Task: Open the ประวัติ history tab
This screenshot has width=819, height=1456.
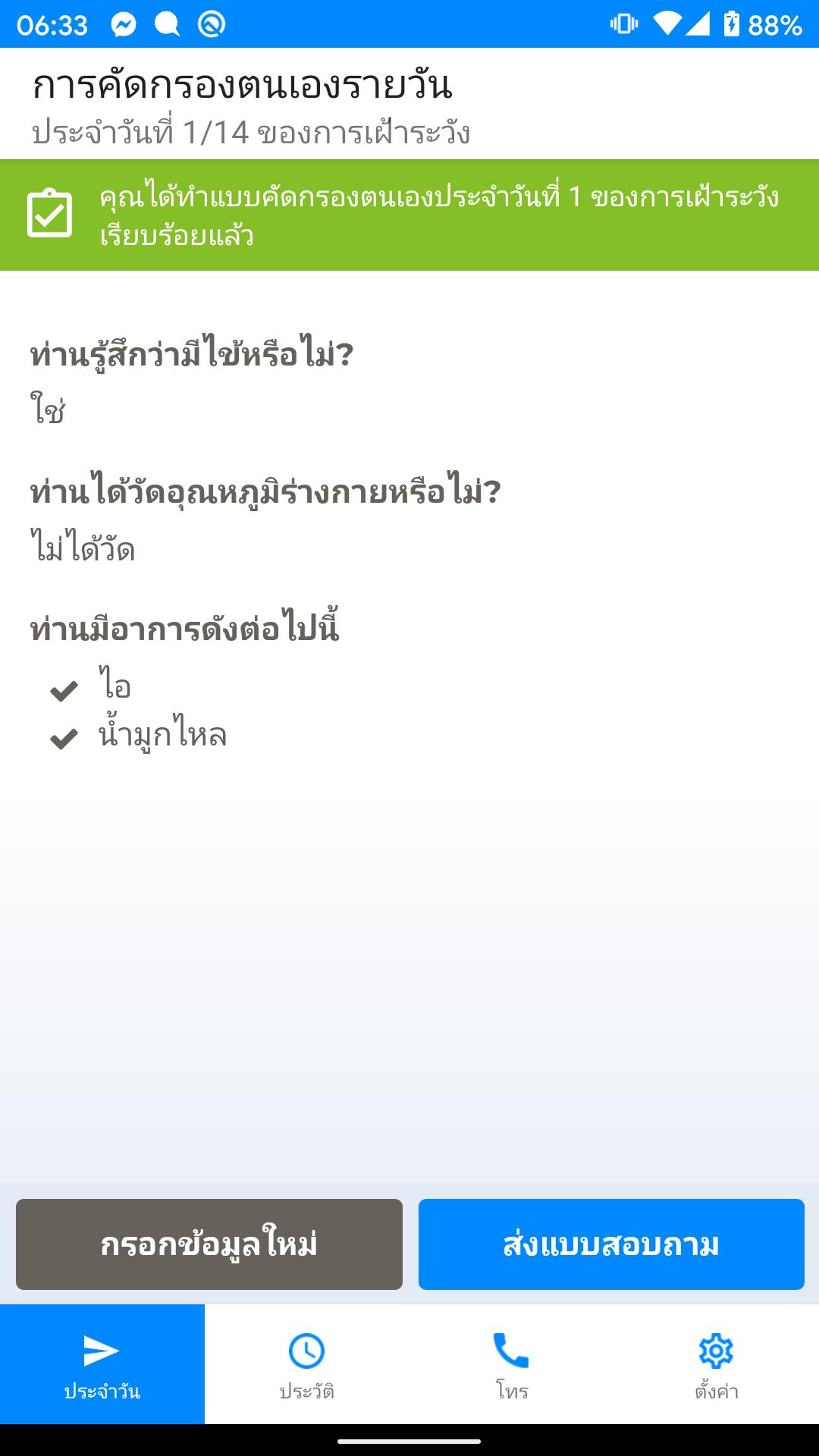Action: pyautogui.click(x=307, y=1364)
